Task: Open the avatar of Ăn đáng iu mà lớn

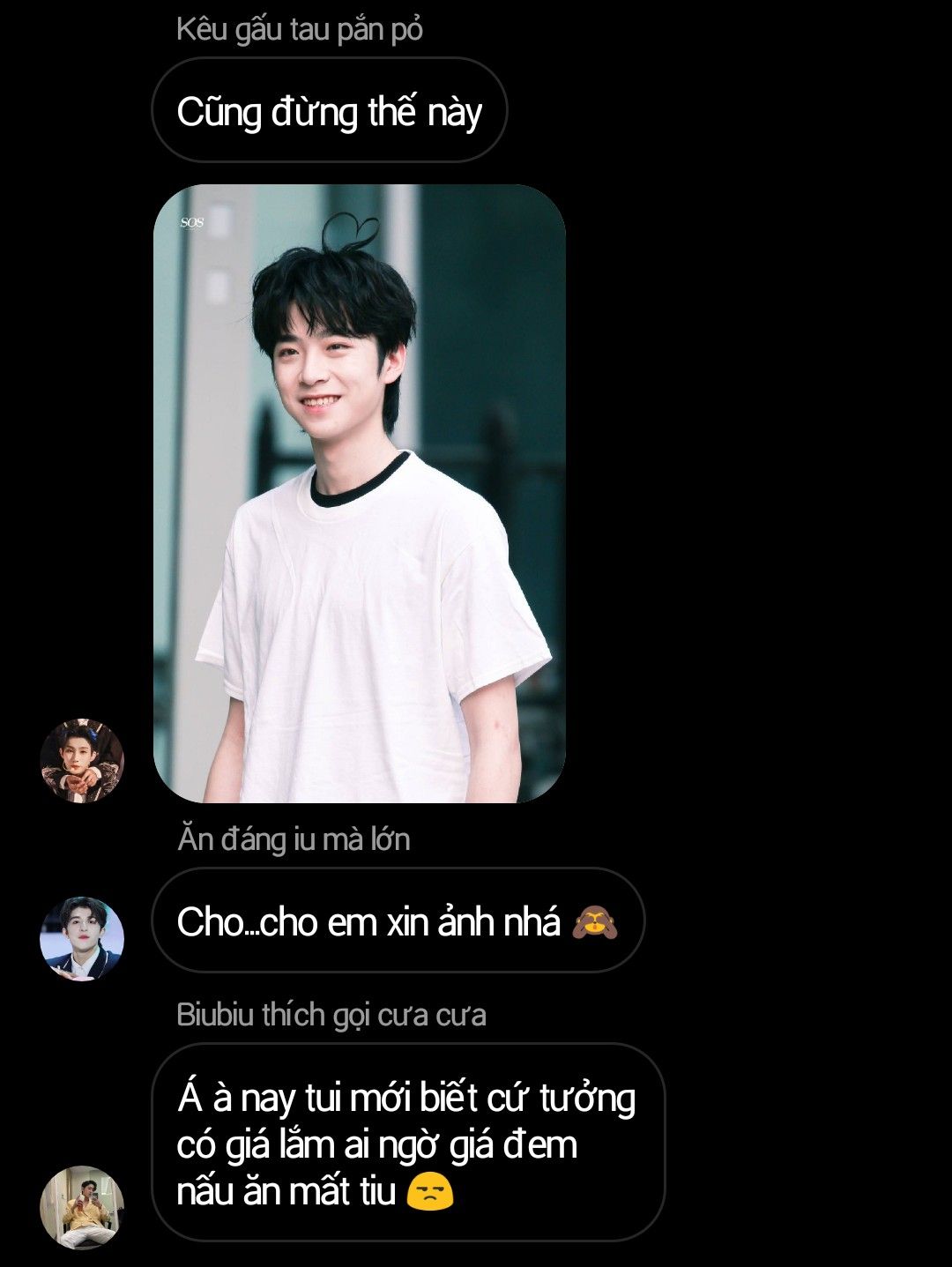Action: [x=82, y=938]
